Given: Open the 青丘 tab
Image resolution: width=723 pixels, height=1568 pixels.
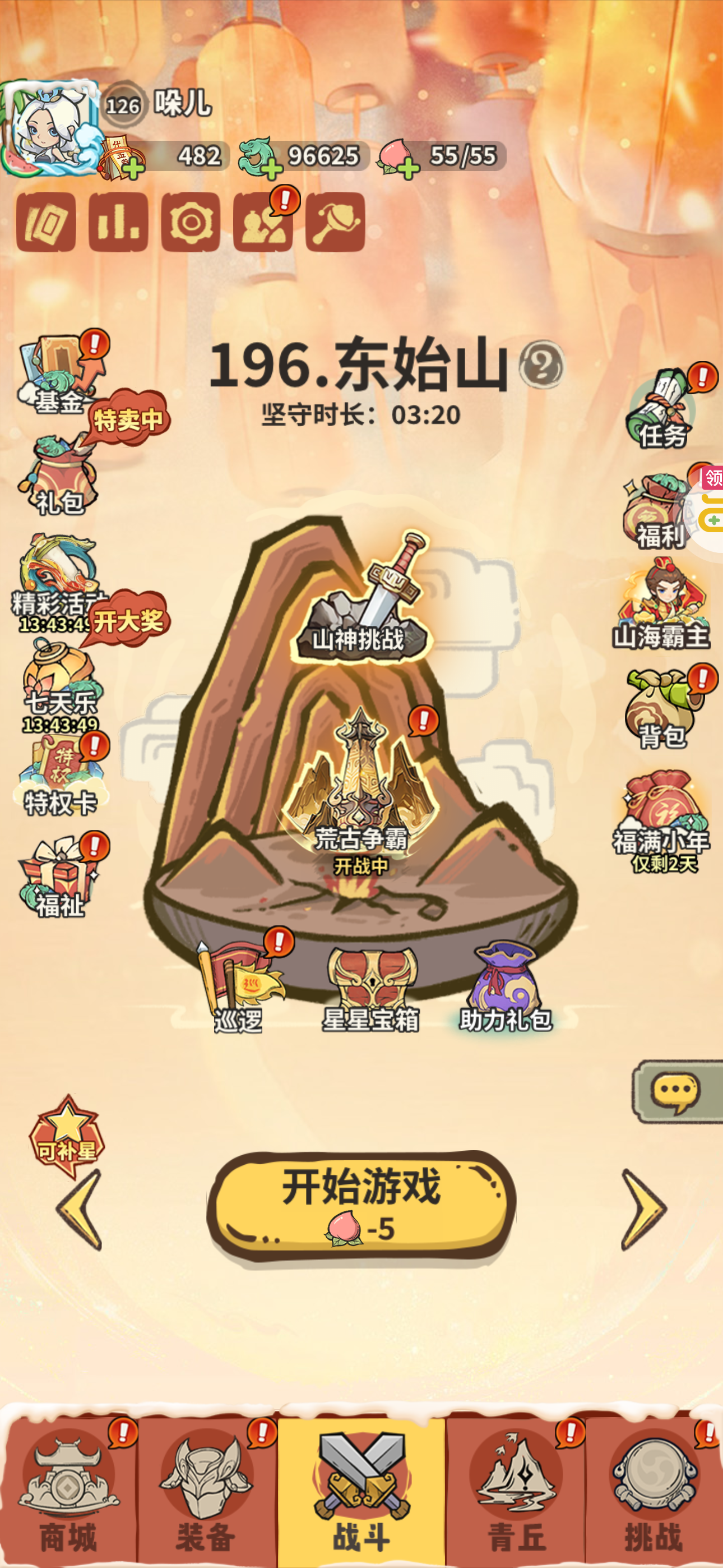Looking at the screenshot, I should point(516,1491).
